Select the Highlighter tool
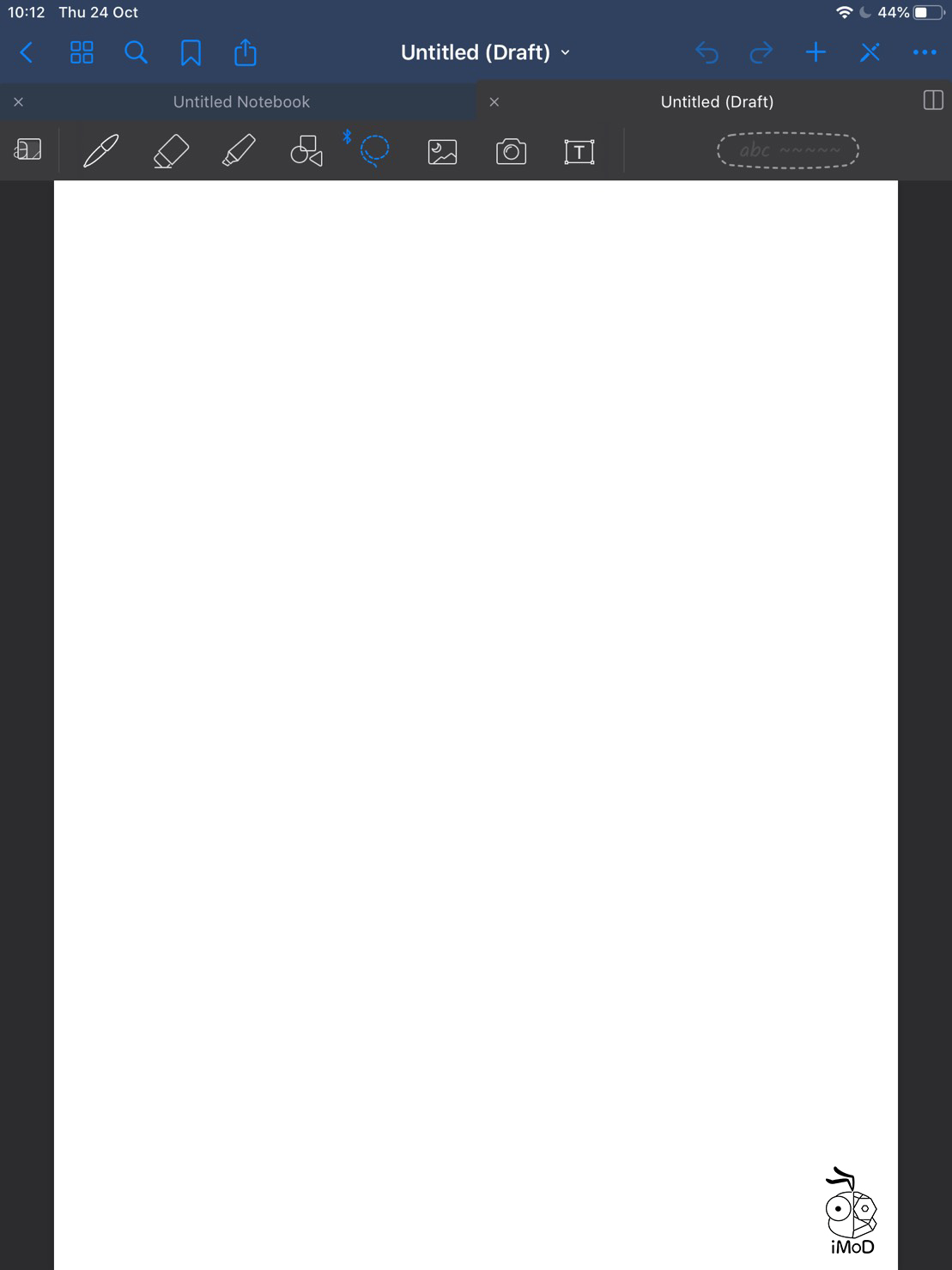 tap(237, 150)
